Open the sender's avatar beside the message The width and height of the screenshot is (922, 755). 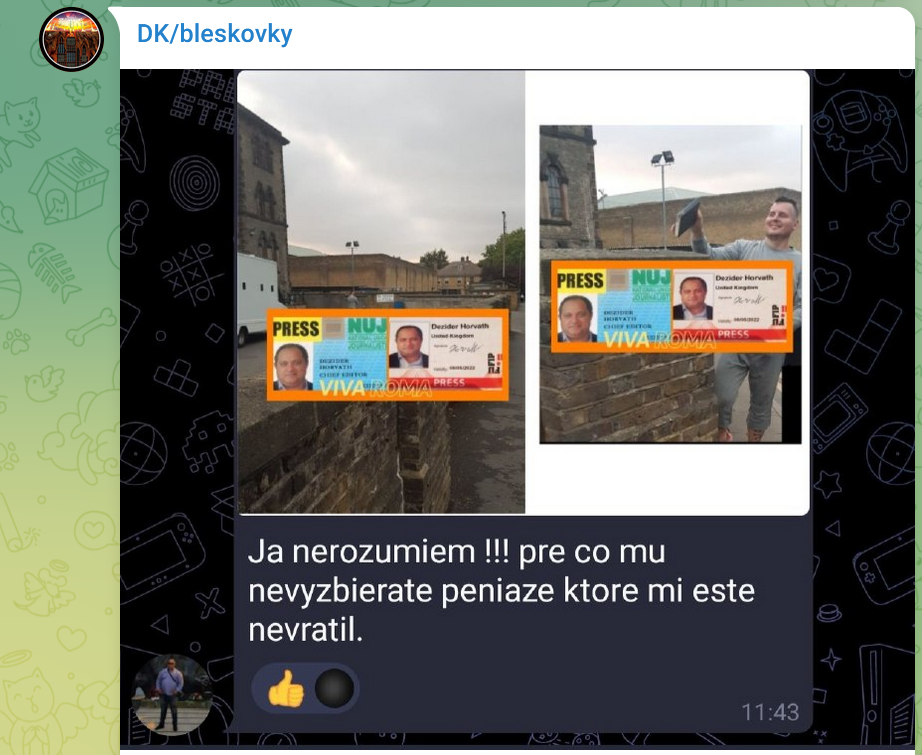point(172,694)
